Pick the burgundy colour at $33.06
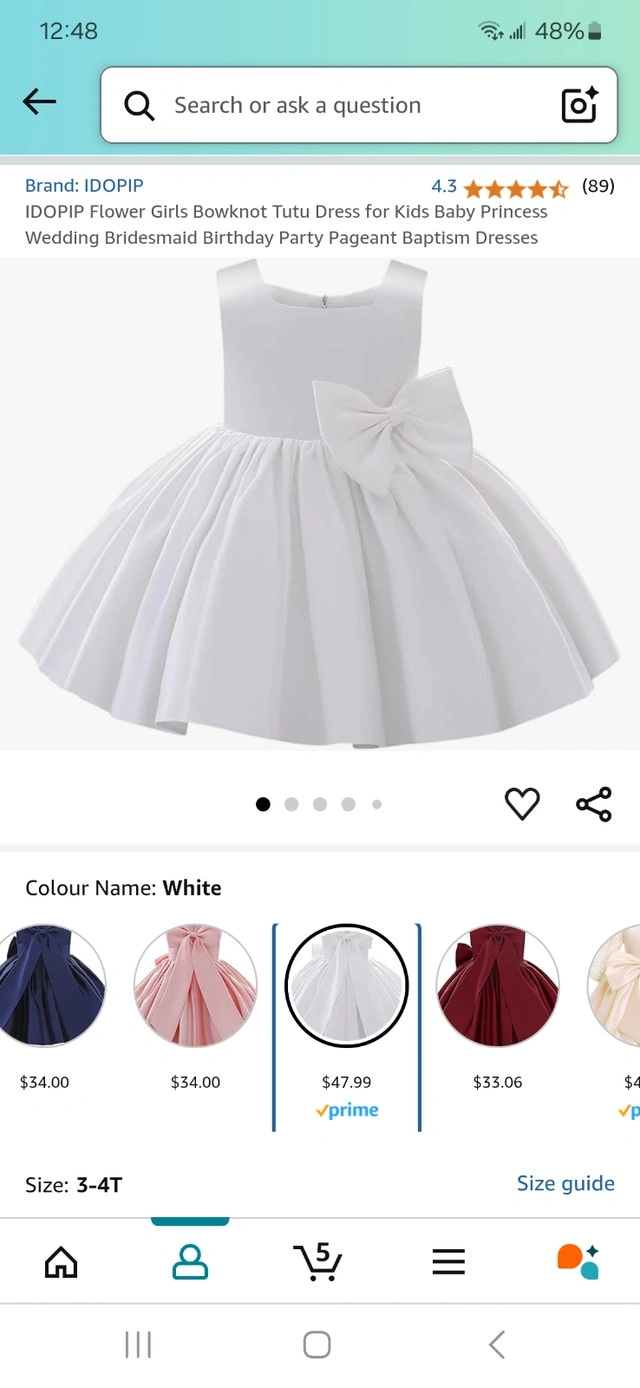The height and width of the screenshot is (1388, 640). (497, 985)
